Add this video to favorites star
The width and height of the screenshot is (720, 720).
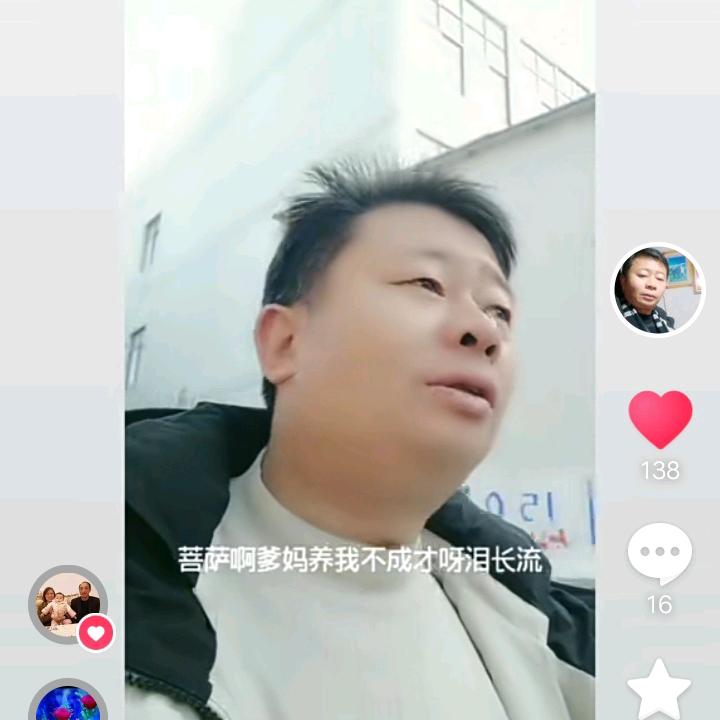click(659, 689)
